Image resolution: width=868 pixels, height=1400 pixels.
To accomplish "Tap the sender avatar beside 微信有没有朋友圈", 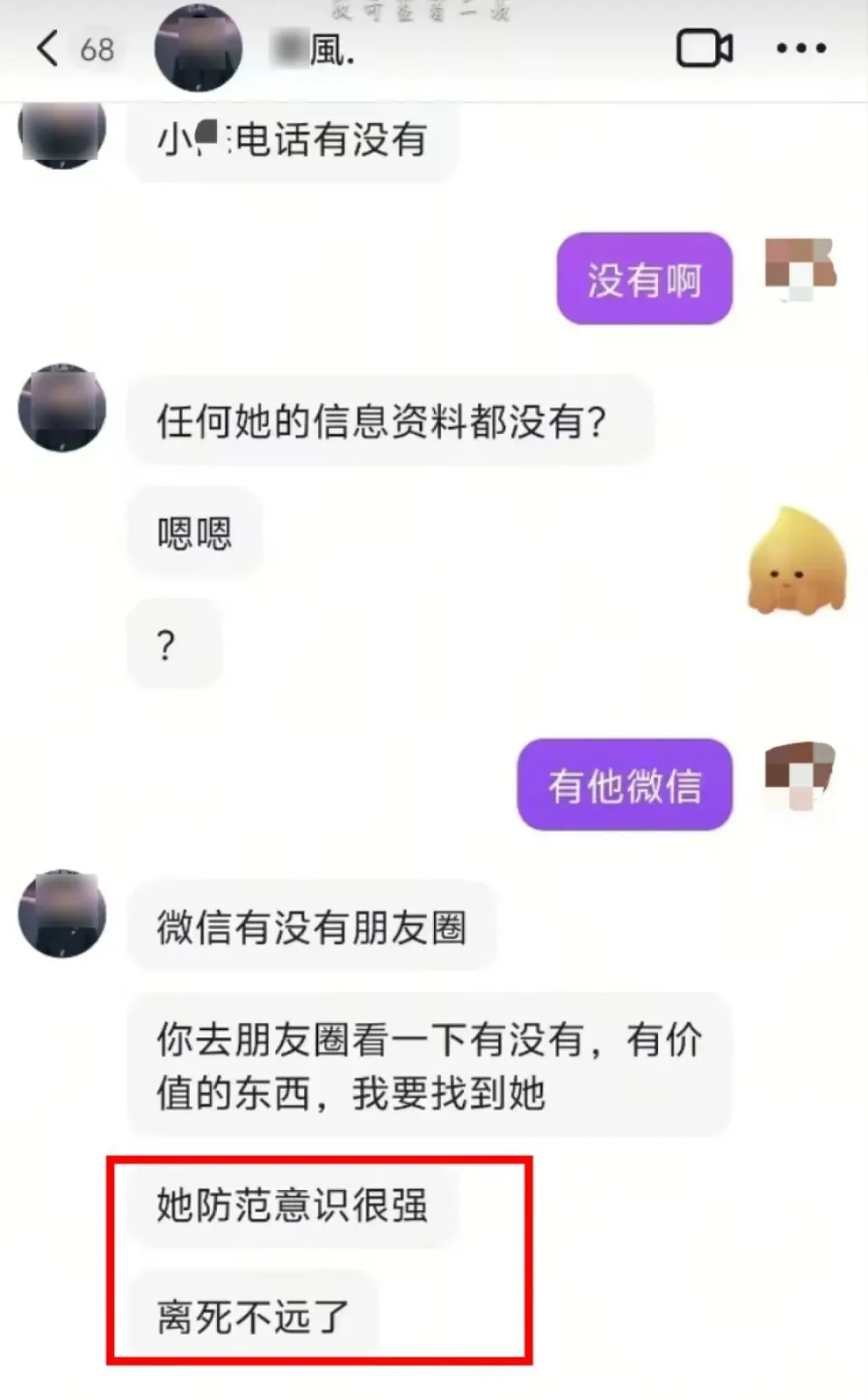I will (62, 913).
